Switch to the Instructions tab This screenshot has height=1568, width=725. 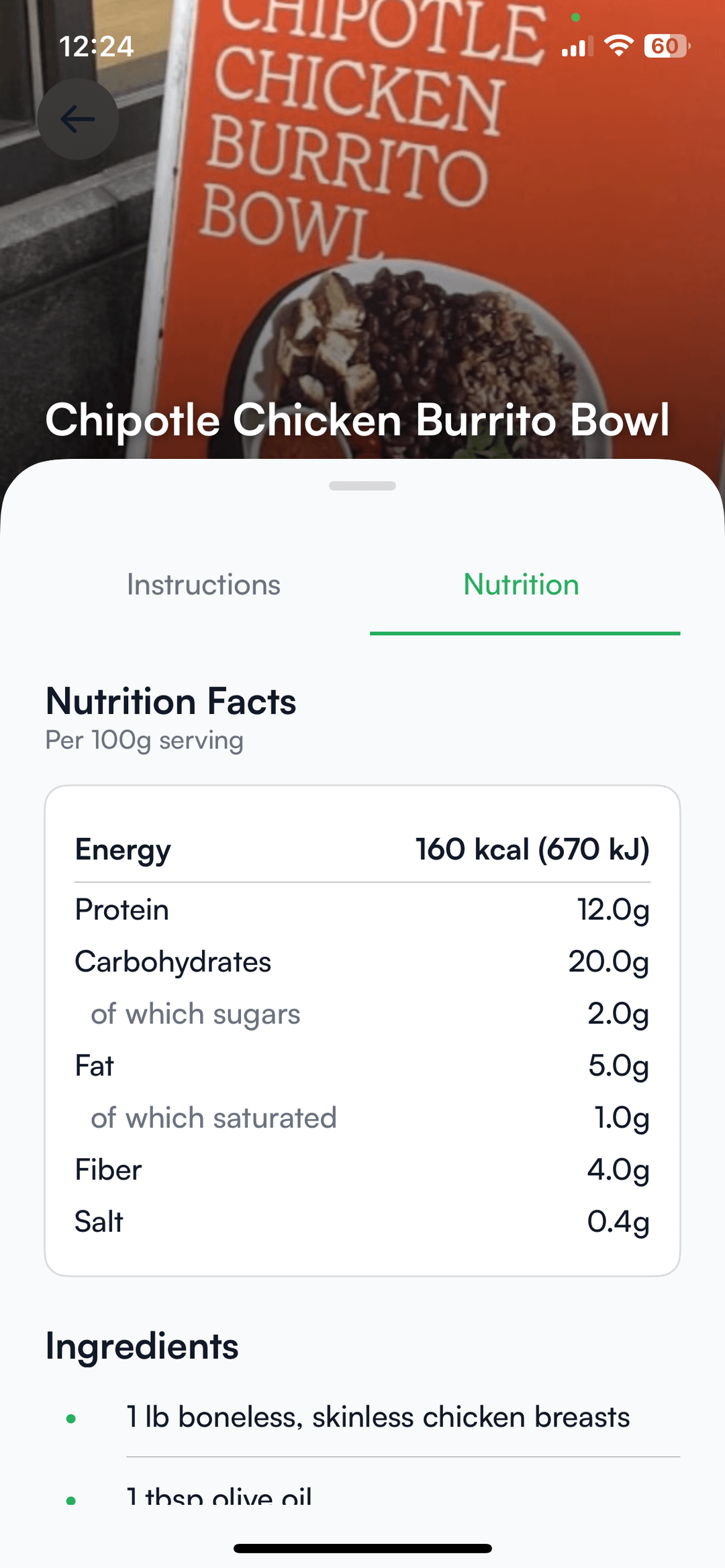pyautogui.click(x=203, y=584)
